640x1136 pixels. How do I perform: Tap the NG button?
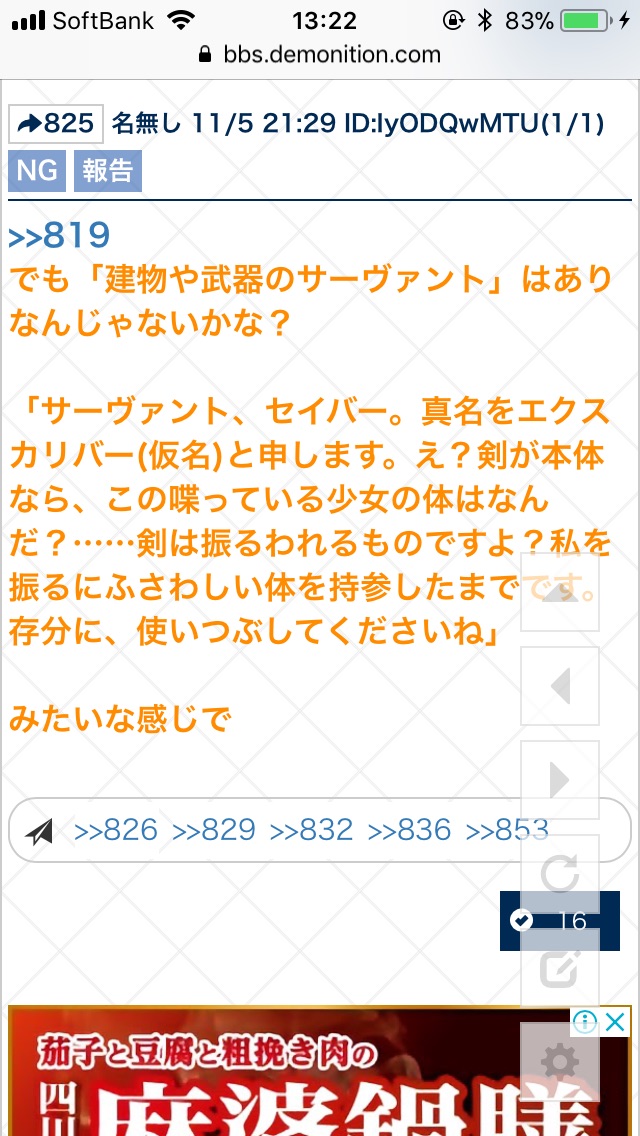pos(37,171)
